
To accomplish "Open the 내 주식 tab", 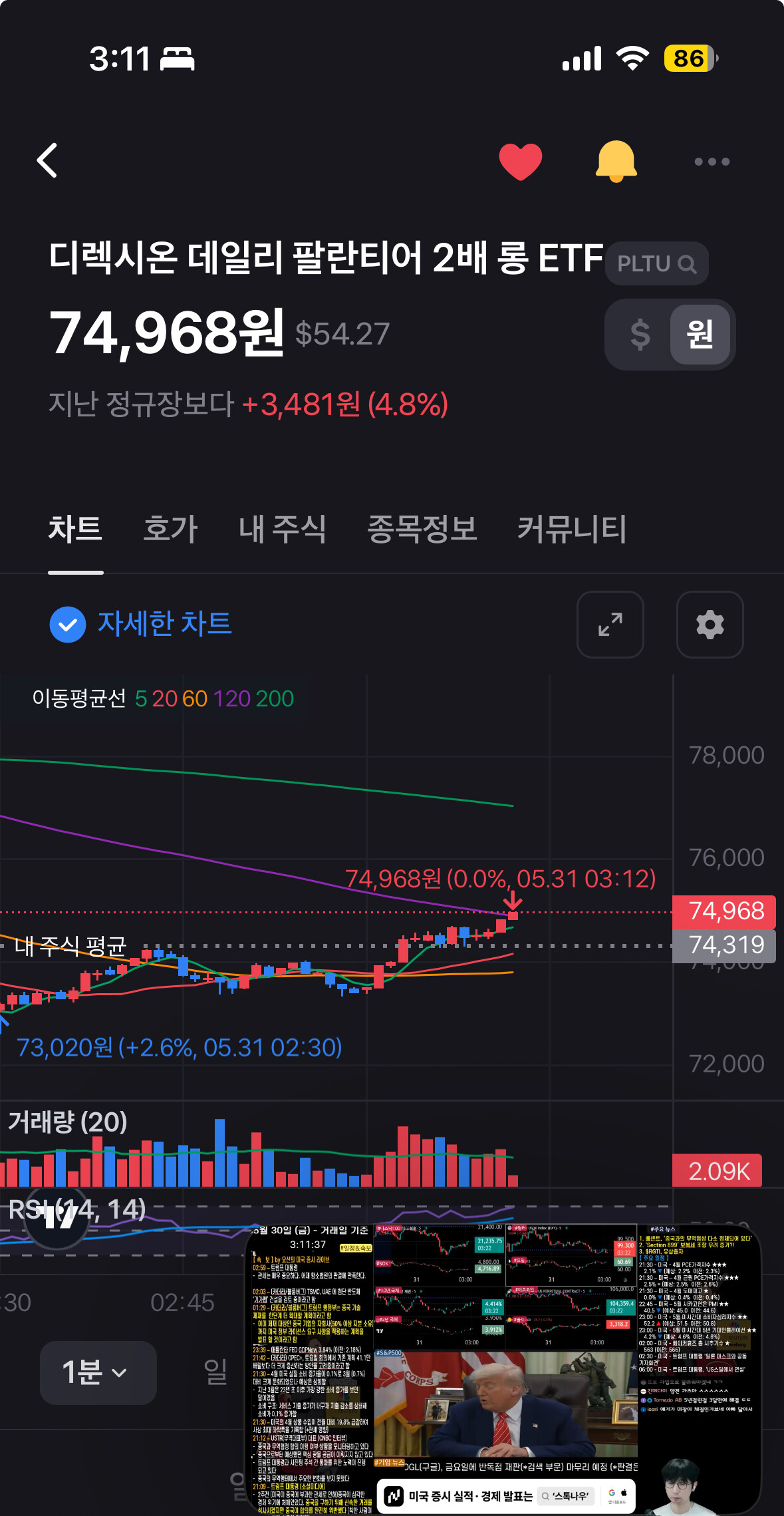I will tap(283, 530).
